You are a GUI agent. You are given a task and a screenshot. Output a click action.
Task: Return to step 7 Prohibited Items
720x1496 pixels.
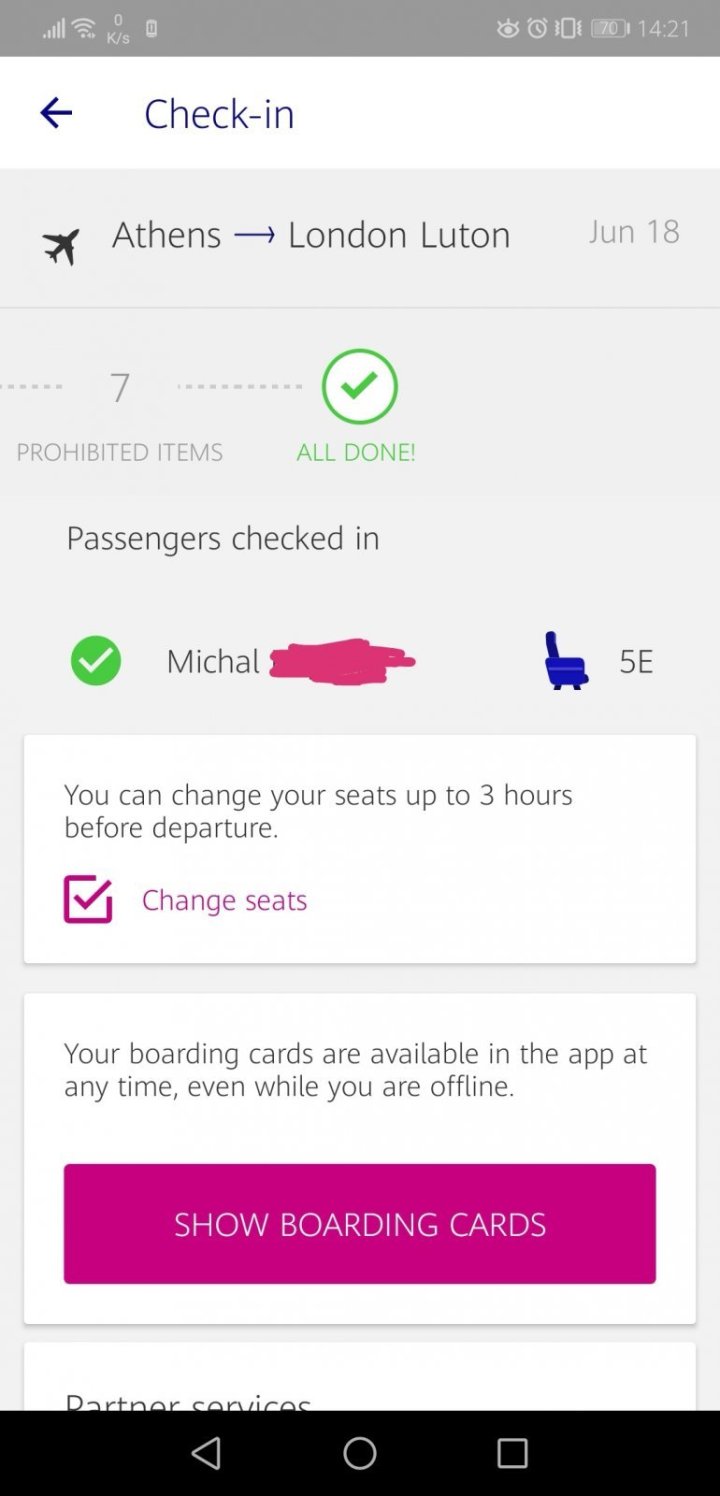pos(120,388)
